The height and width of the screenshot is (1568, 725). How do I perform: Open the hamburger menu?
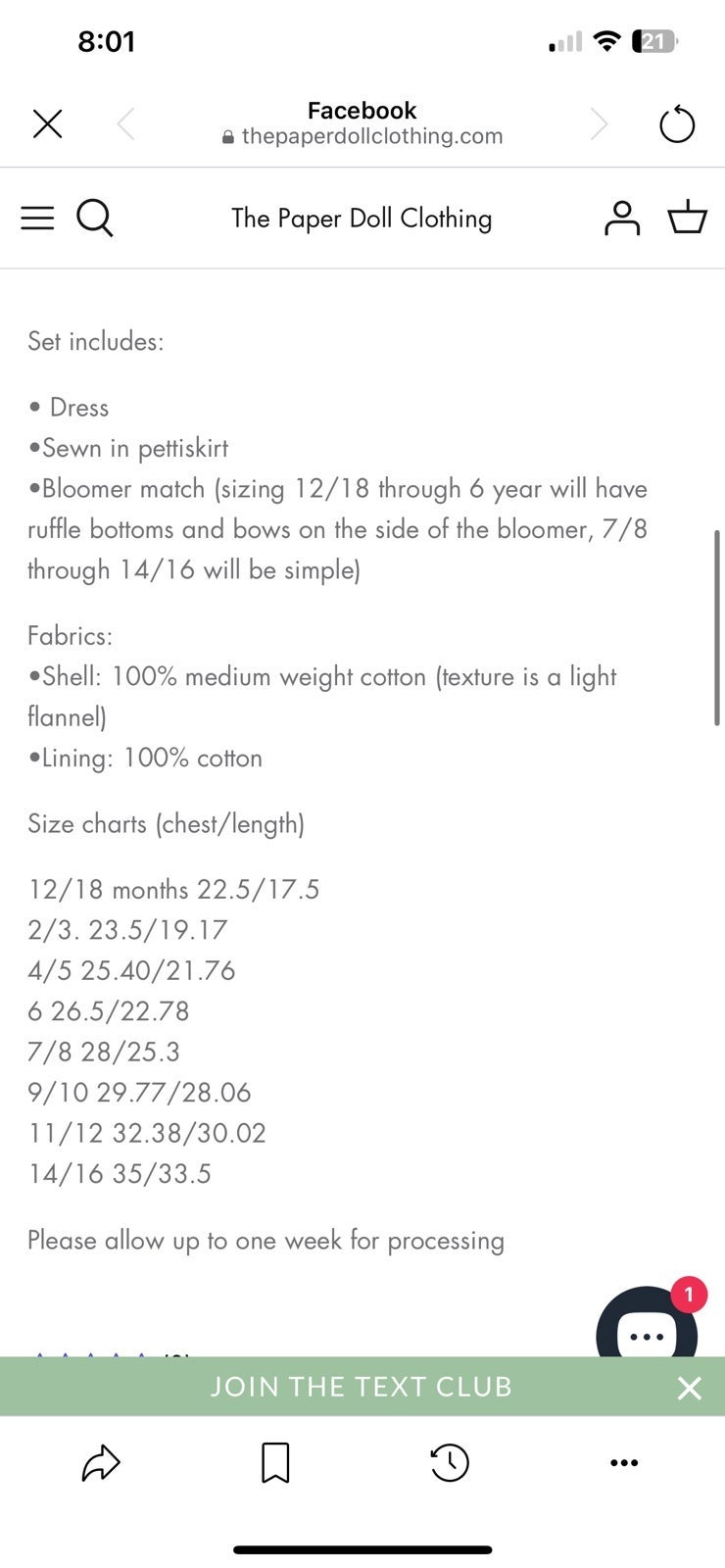point(37,218)
